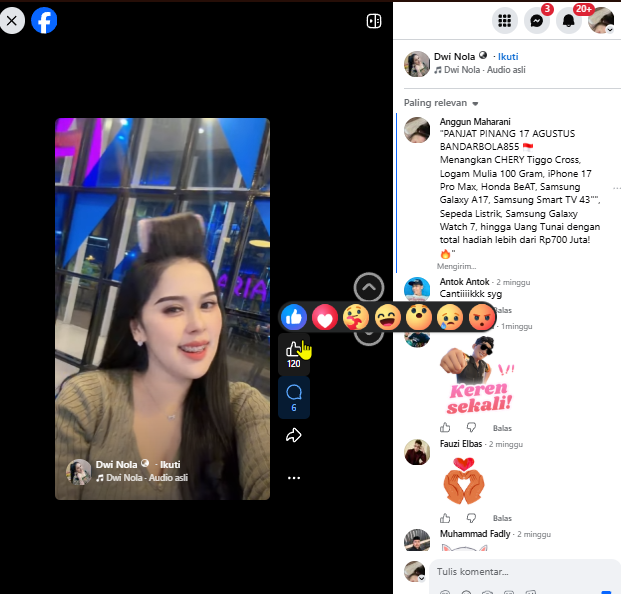This screenshot has width=621, height=594.
Task: Select the blue Like reaction emoji
Action: coord(293,317)
